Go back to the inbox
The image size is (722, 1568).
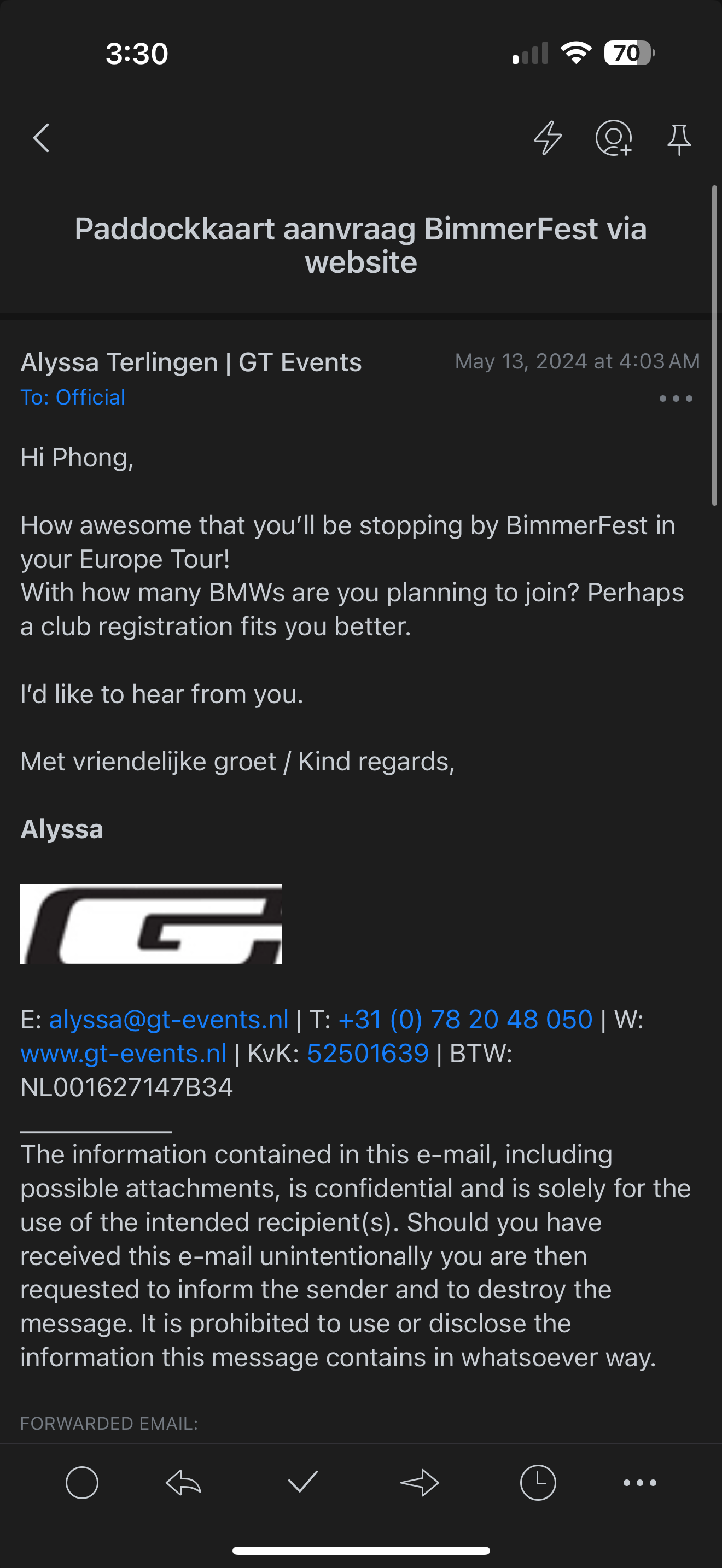(42, 138)
